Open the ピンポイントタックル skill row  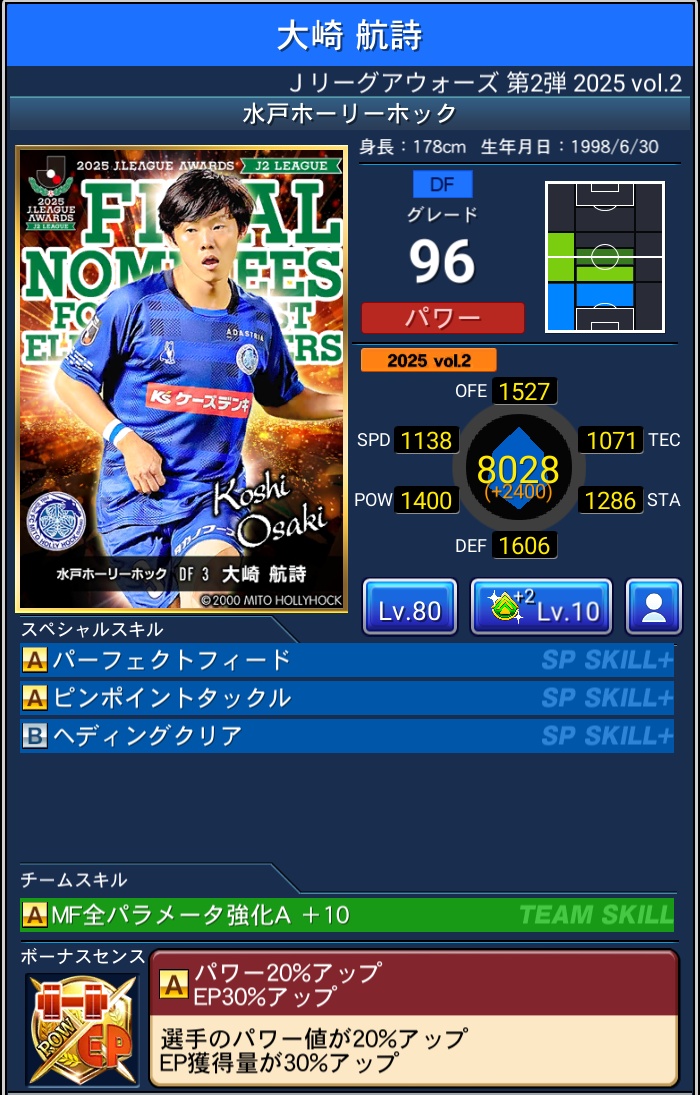346,698
